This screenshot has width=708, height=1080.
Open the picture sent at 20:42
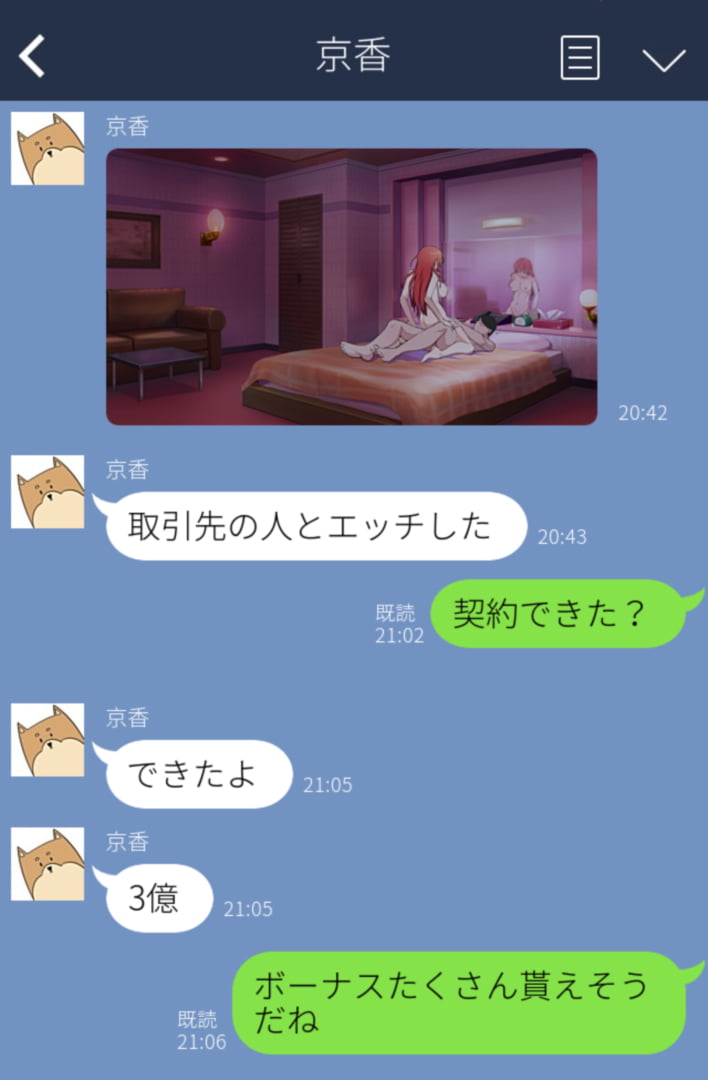pyautogui.click(x=351, y=287)
